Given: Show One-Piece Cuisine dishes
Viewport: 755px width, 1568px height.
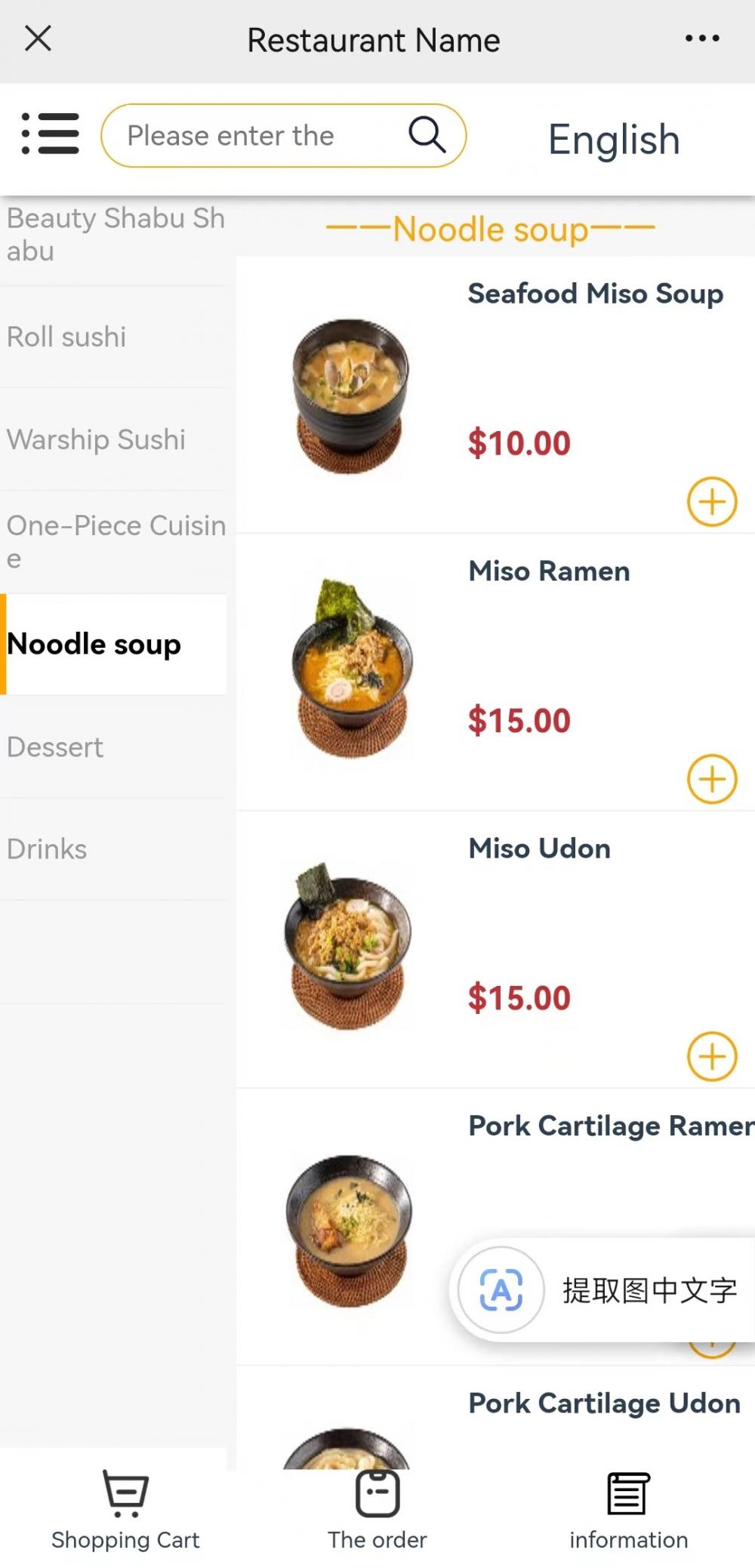Looking at the screenshot, I should pos(115,541).
